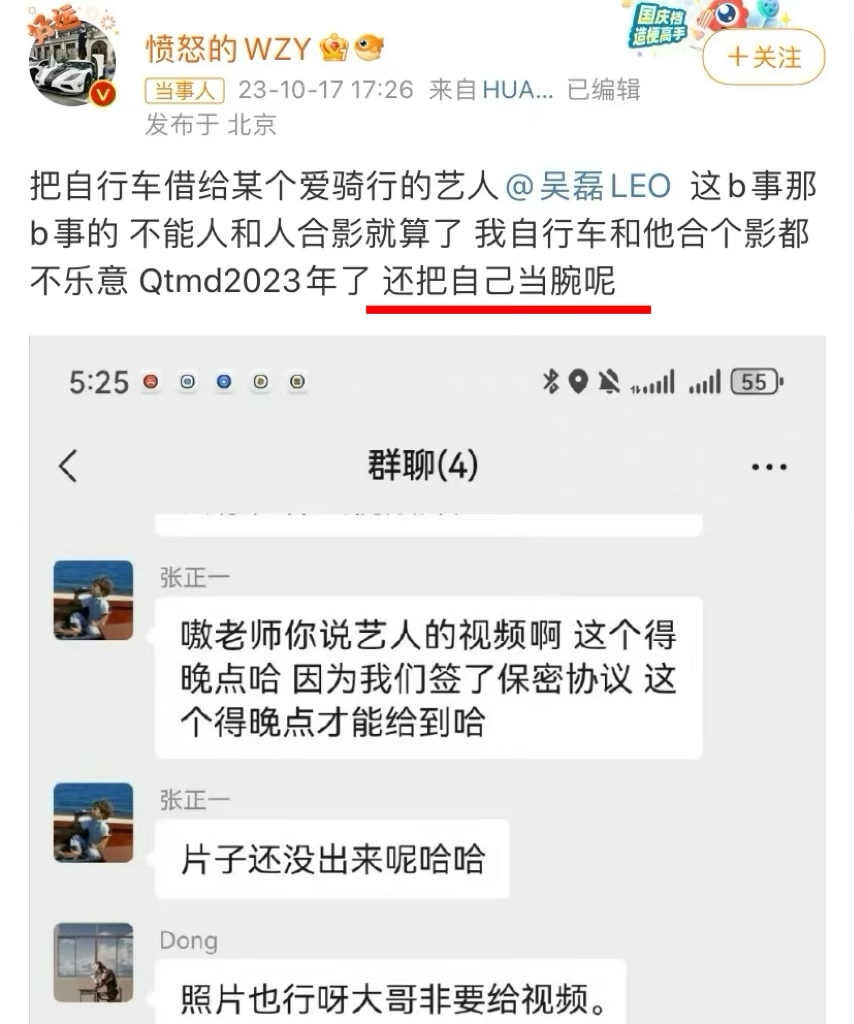
Task: Select the koi fish medal icon after the crown
Action: point(371,48)
